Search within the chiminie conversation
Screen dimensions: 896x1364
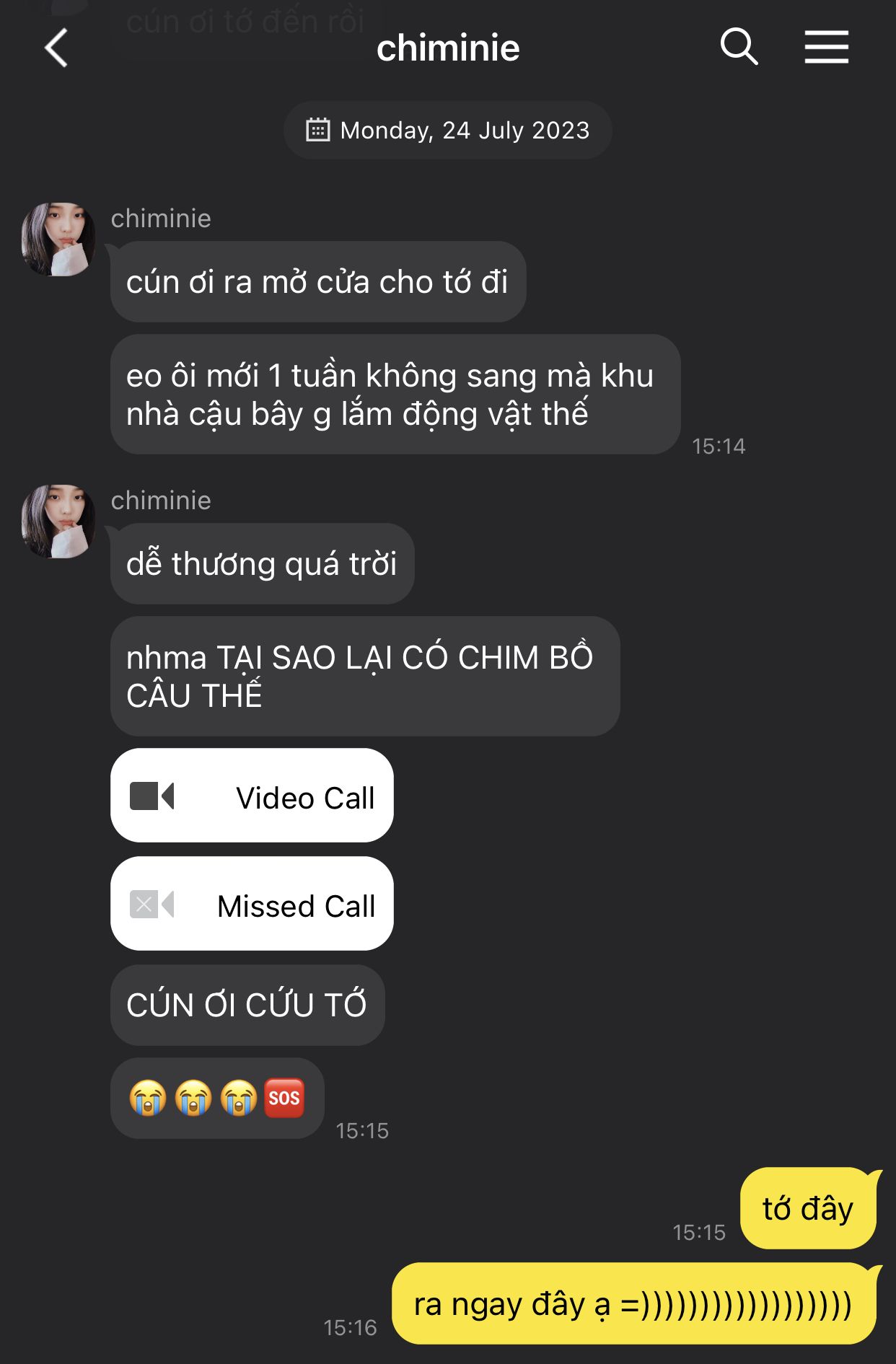739,48
